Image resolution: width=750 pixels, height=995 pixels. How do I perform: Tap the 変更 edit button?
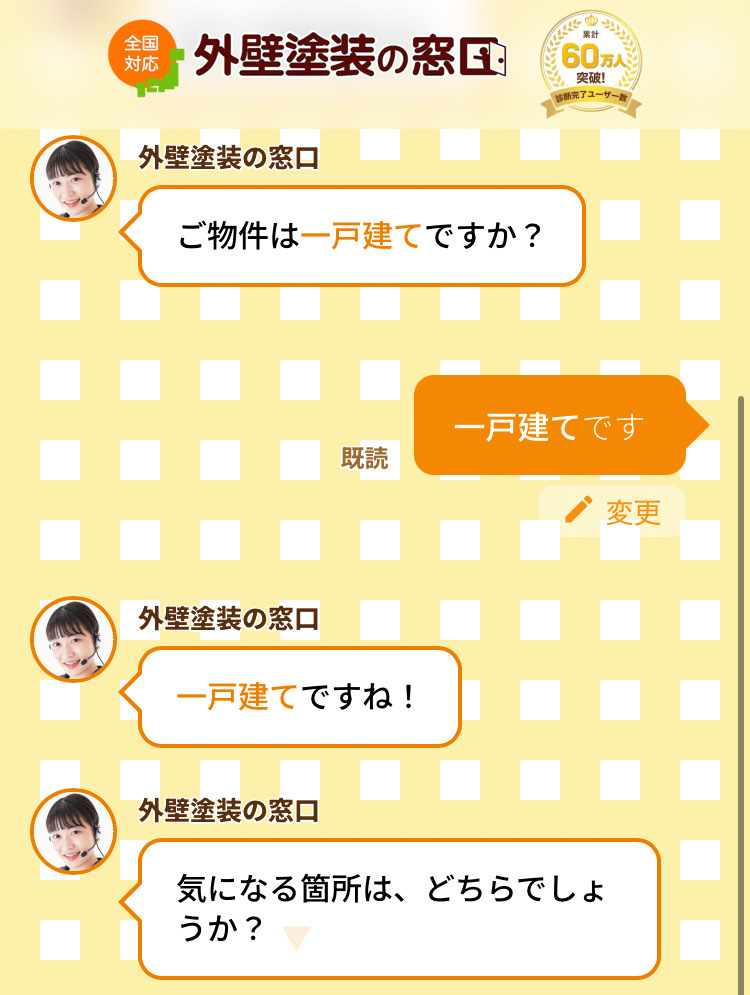[612, 511]
